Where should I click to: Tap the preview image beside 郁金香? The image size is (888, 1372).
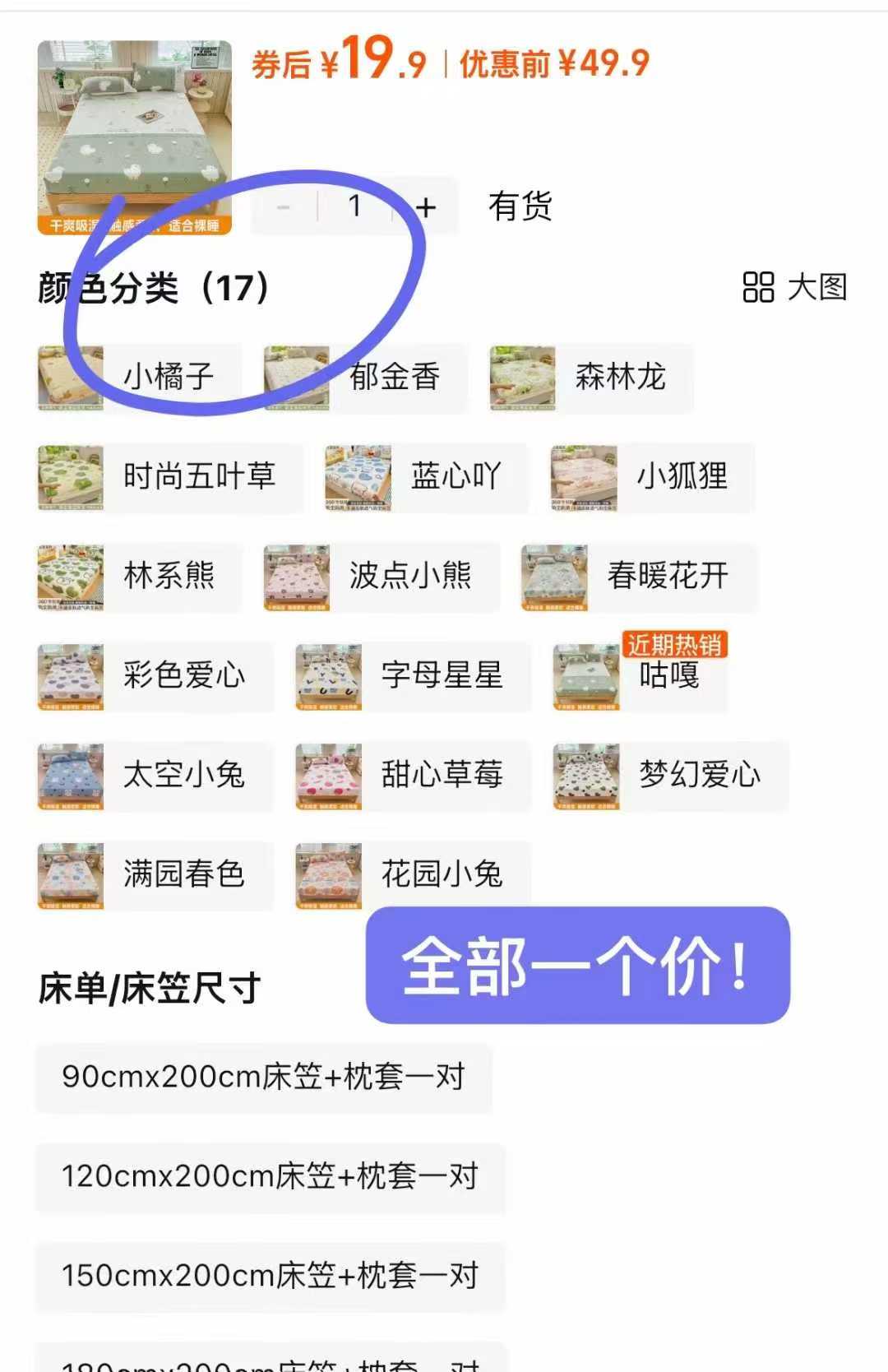(296, 378)
